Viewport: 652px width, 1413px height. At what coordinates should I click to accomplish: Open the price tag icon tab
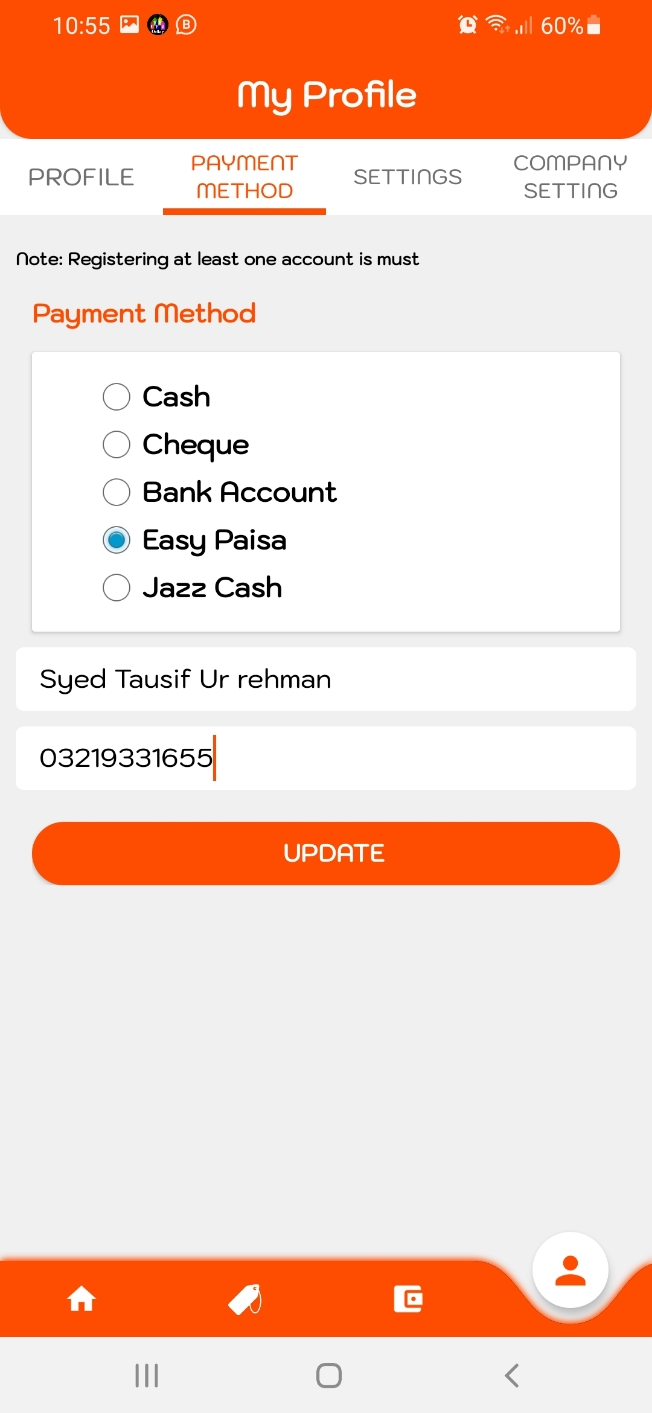pyautogui.click(x=244, y=1299)
